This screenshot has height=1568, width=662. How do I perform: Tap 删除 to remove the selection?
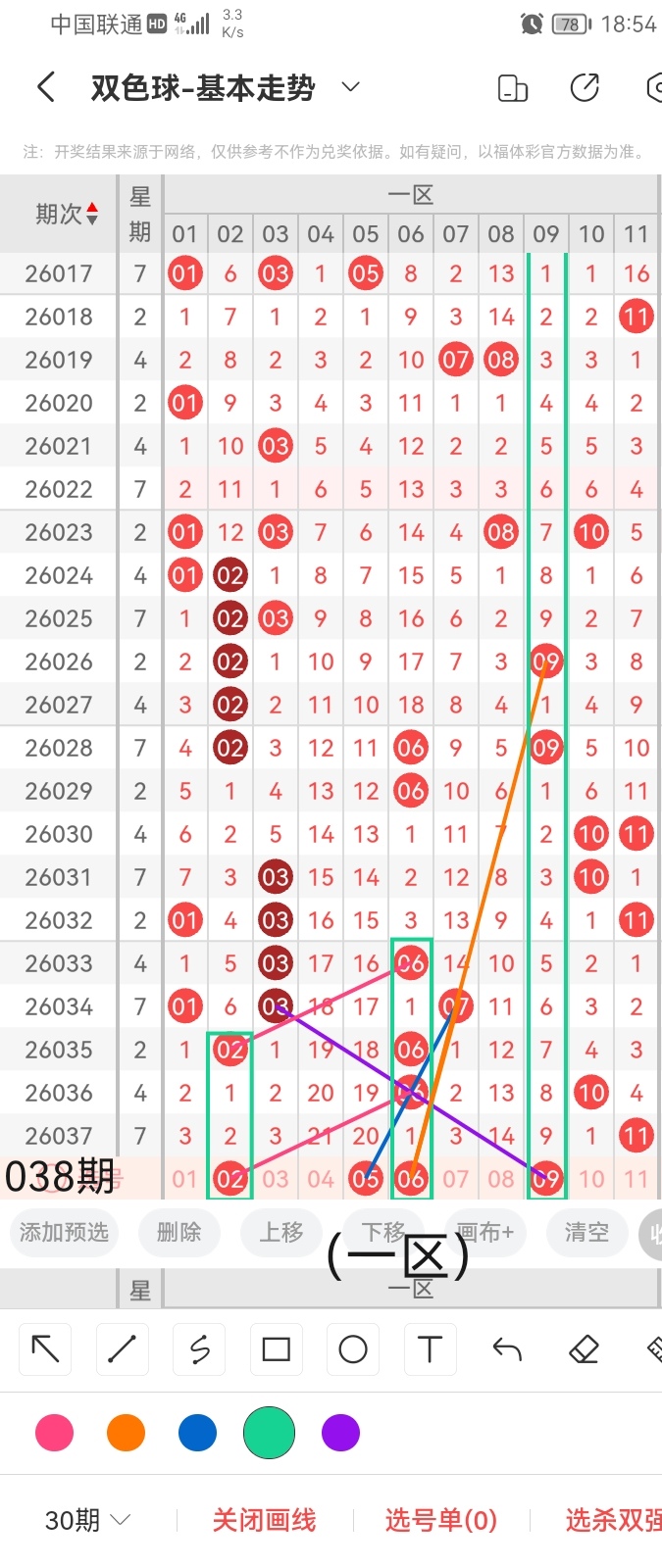tap(178, 1232)
